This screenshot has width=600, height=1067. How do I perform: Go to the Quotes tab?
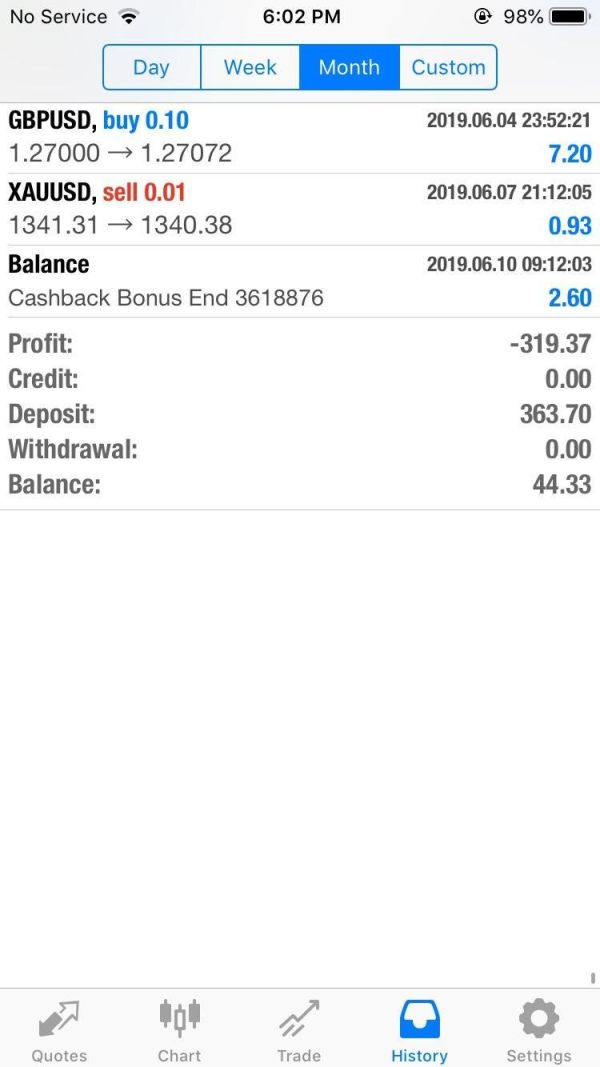click(59, 1030)
